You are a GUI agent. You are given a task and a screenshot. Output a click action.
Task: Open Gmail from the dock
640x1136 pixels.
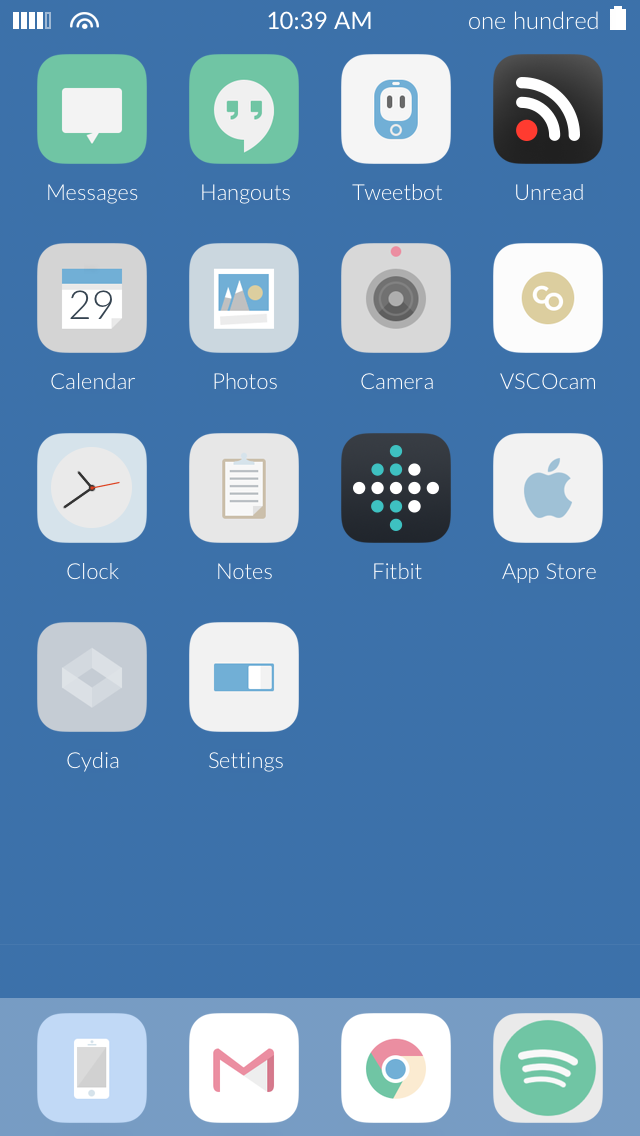[x=244, y=1069]
